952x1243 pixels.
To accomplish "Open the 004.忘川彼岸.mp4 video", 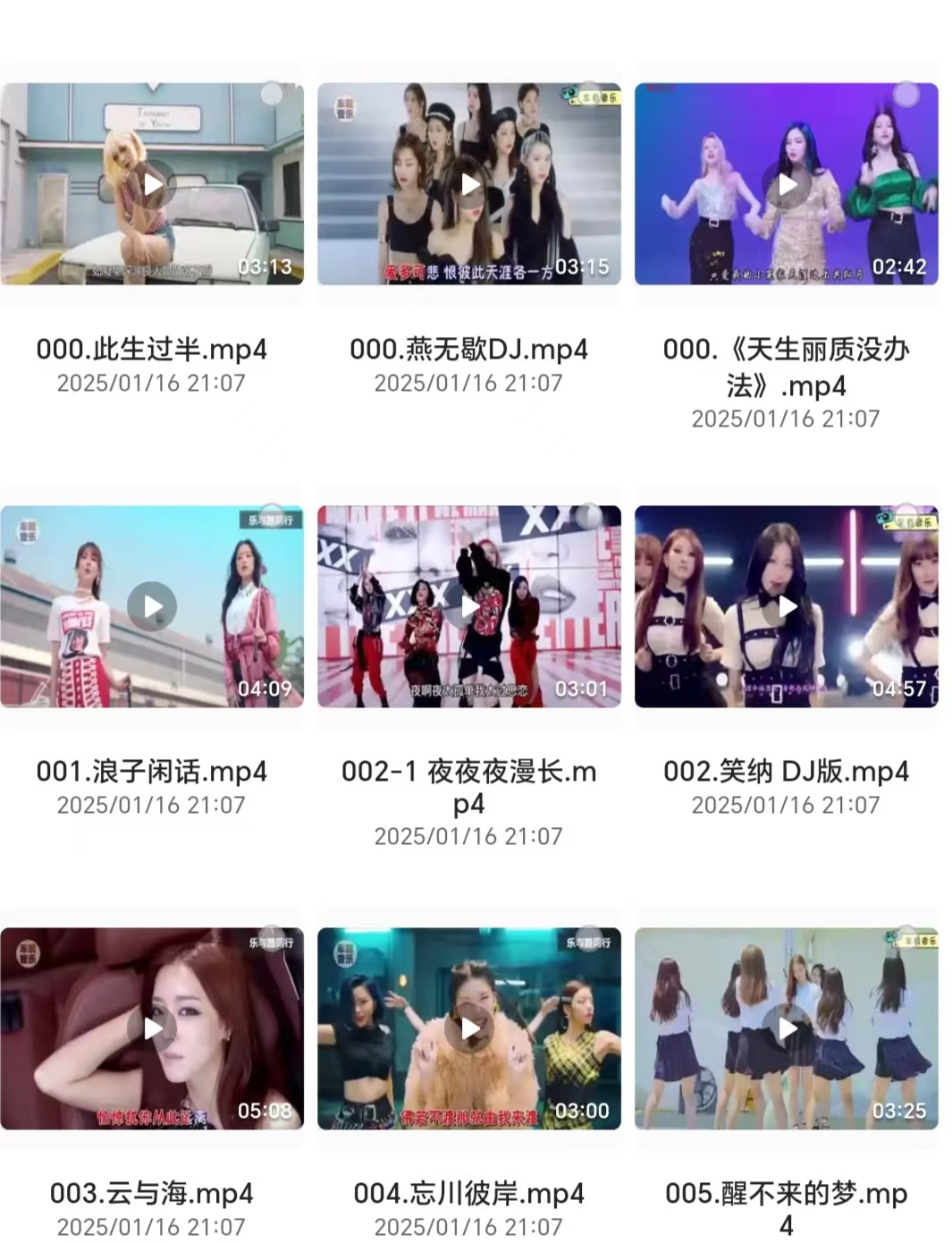I will tap(469, 1028).
